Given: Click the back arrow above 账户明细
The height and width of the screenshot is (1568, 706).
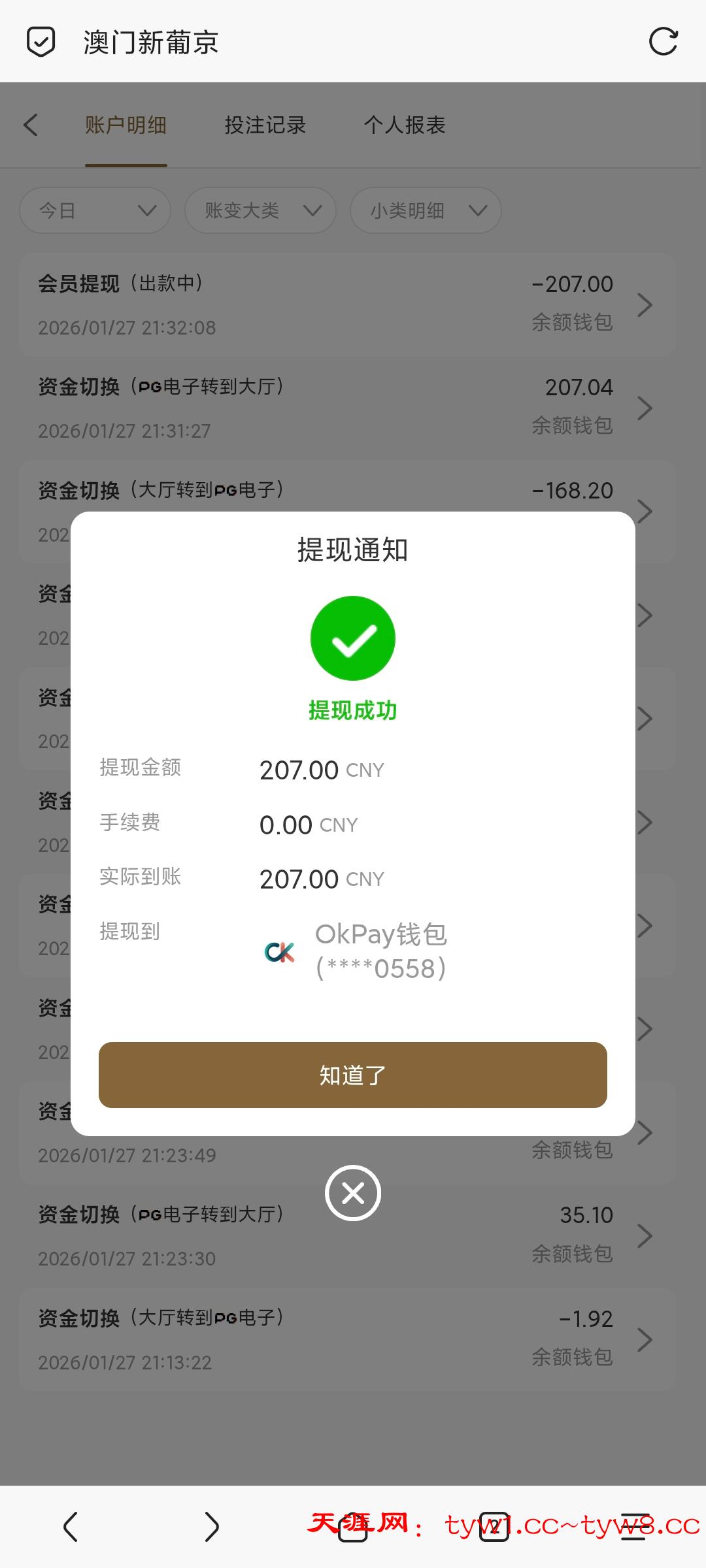Looking at the screenshot, I should [31, 125].
